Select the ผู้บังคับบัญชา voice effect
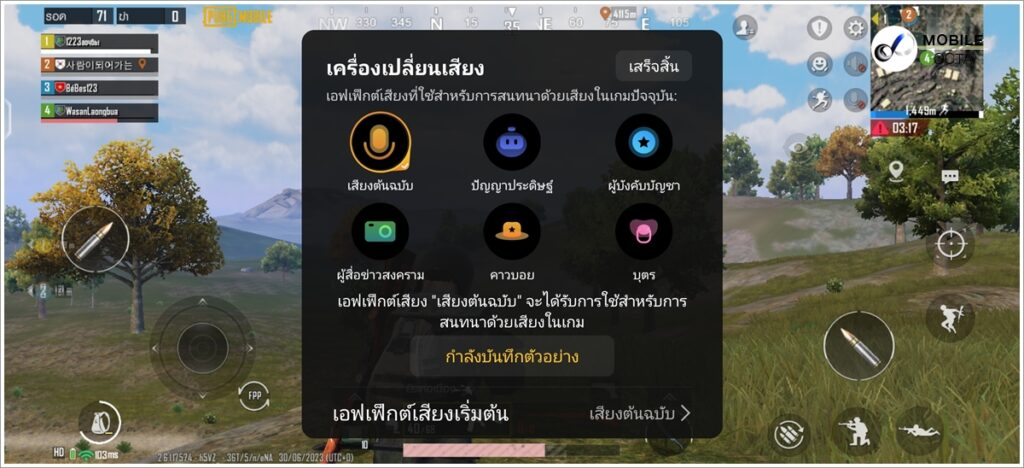1024x468 pixels. point(643,142)
